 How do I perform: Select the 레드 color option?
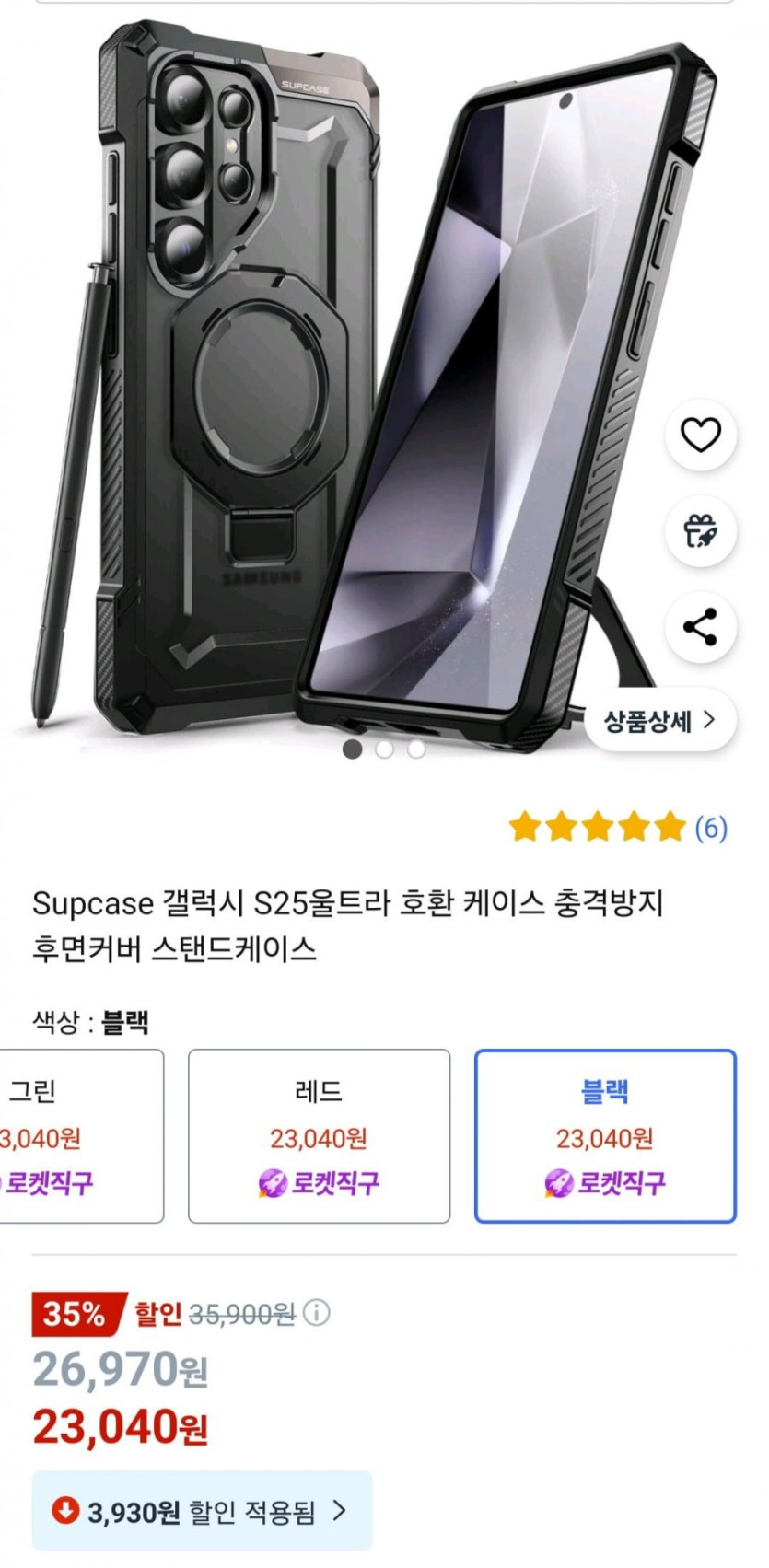[319, 1135]
